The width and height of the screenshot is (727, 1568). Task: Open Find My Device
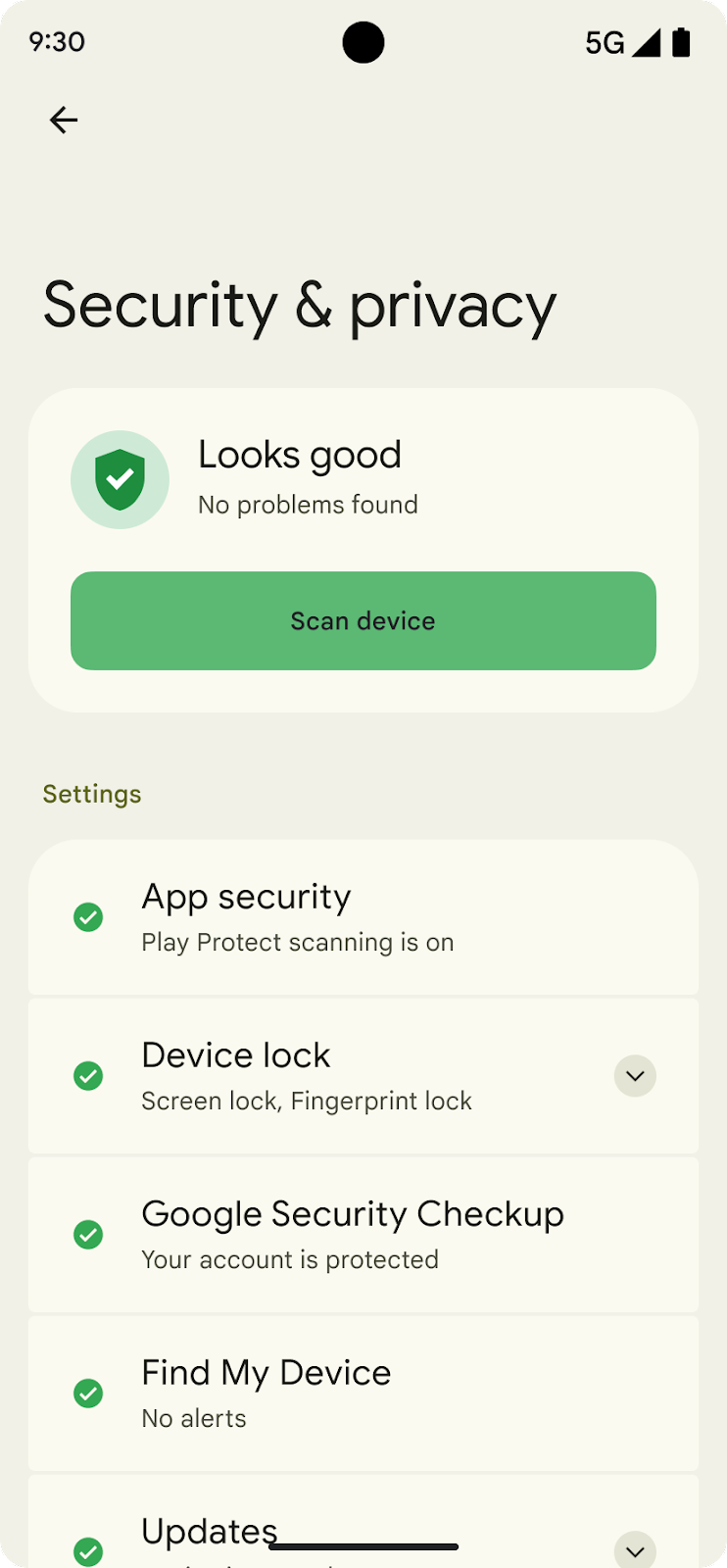(x=363, y=1394)
